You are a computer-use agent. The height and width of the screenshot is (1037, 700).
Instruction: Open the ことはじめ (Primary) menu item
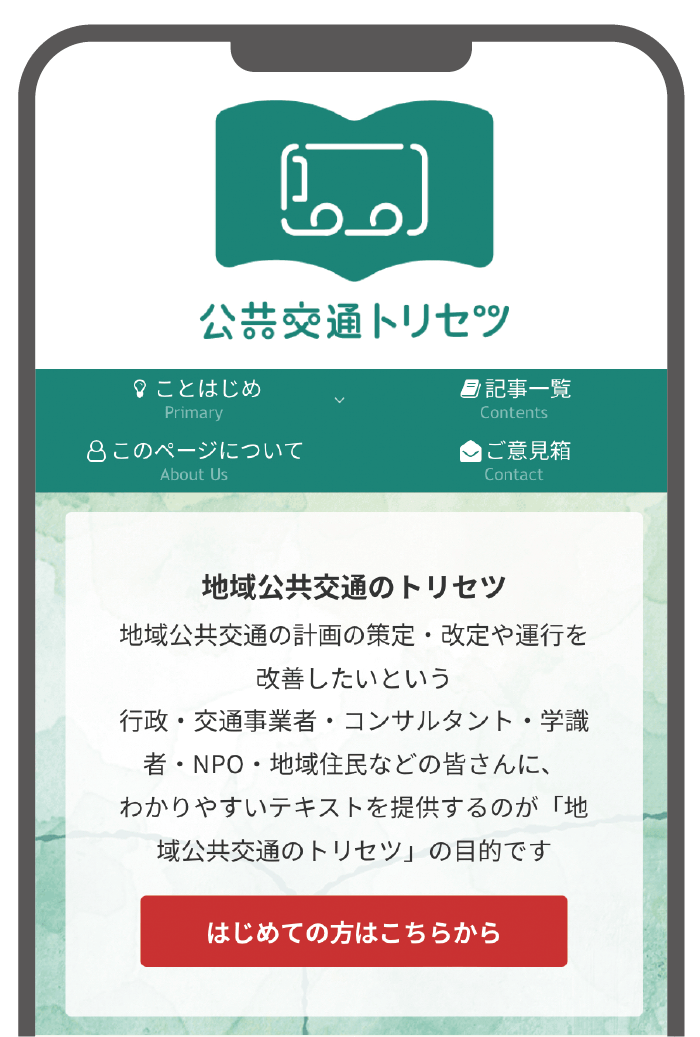point(196,398)
